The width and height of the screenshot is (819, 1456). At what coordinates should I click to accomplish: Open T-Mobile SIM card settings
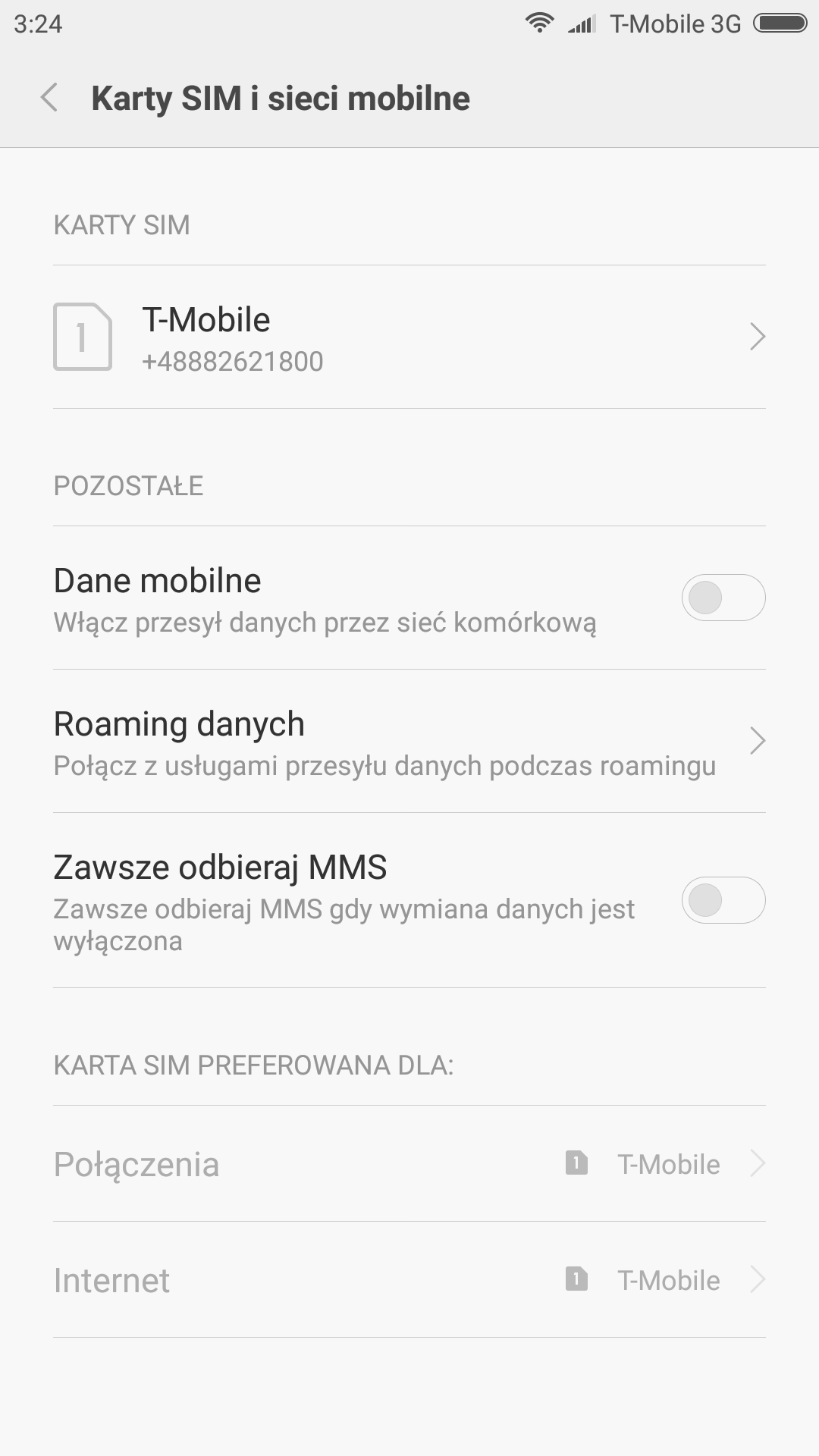point(409,337)
